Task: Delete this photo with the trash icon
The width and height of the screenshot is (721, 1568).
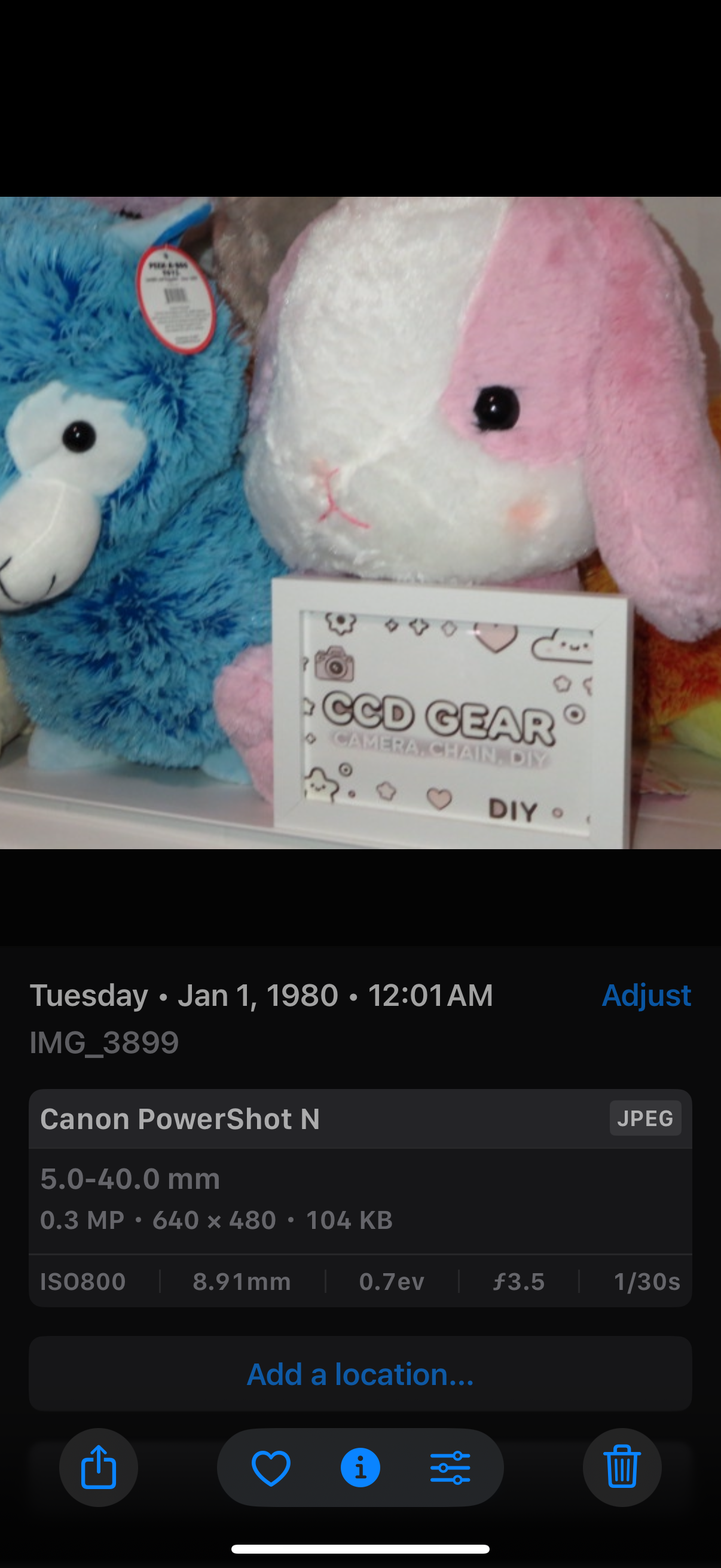Action: coord(622,1467)
